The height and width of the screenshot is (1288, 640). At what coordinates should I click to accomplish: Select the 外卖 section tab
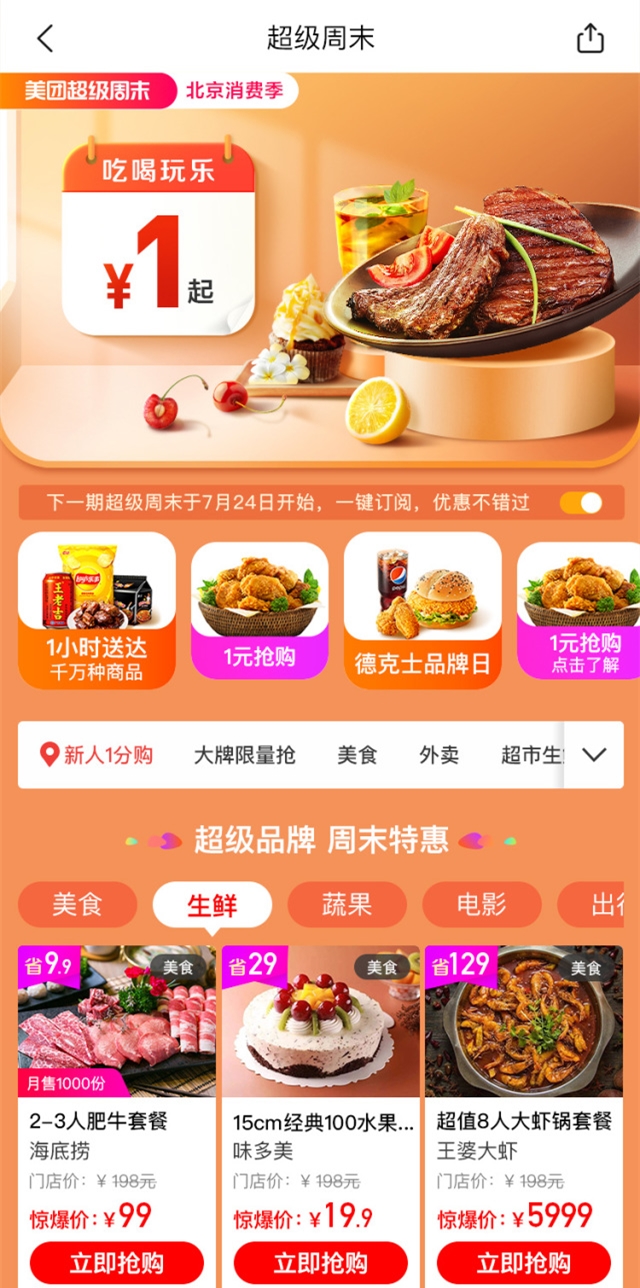pyautogui.click(x=439, y=755)
